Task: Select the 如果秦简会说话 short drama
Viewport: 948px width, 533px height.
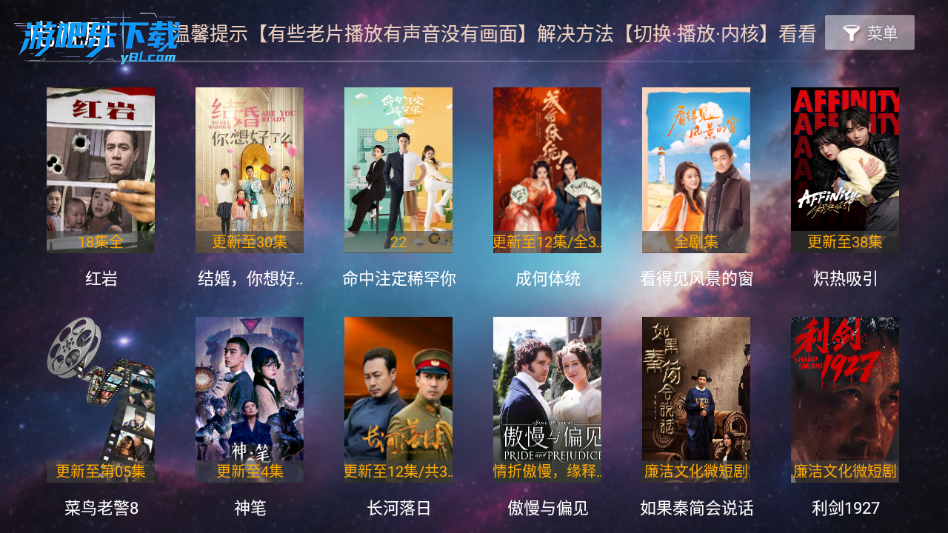Action: (696, 400)
